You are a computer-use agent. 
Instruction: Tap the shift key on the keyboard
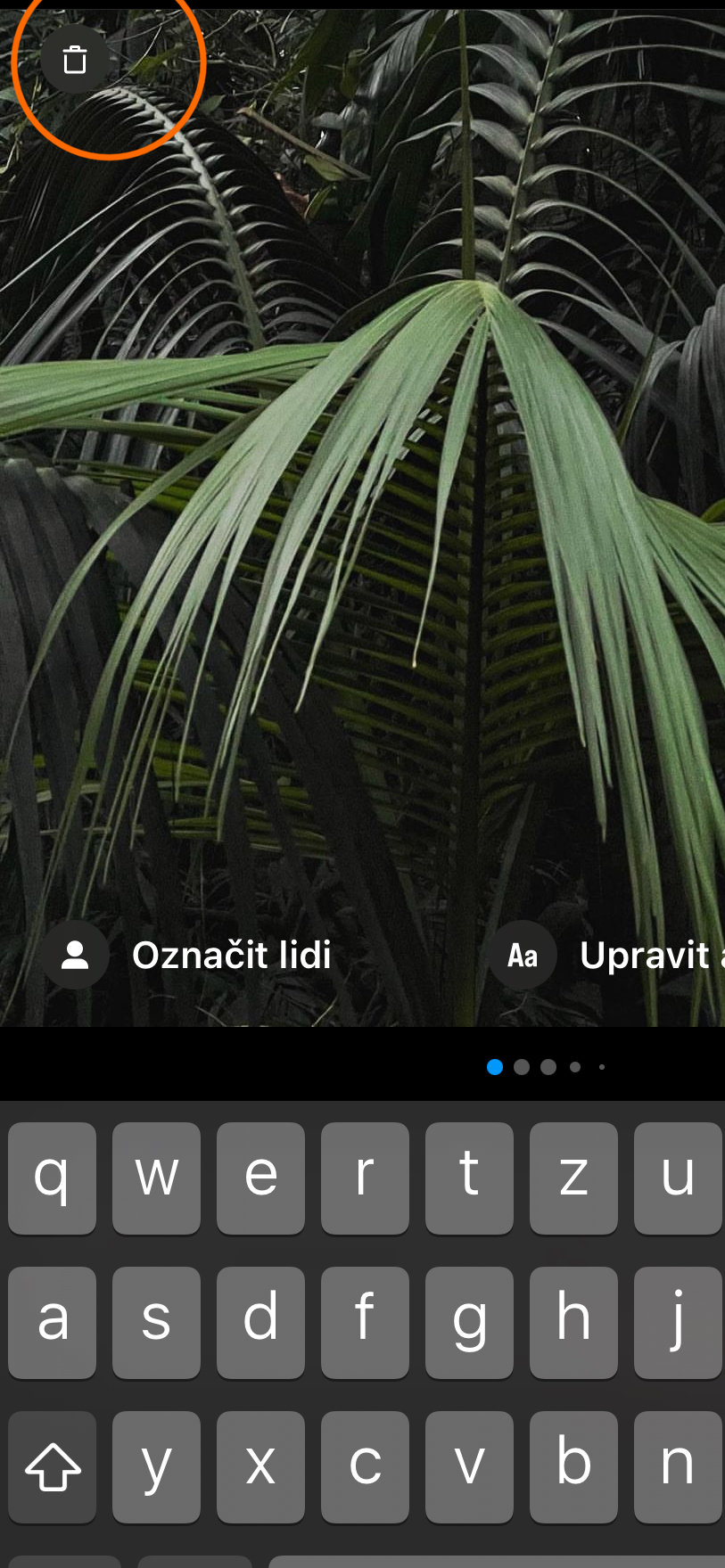[53, 1466]
